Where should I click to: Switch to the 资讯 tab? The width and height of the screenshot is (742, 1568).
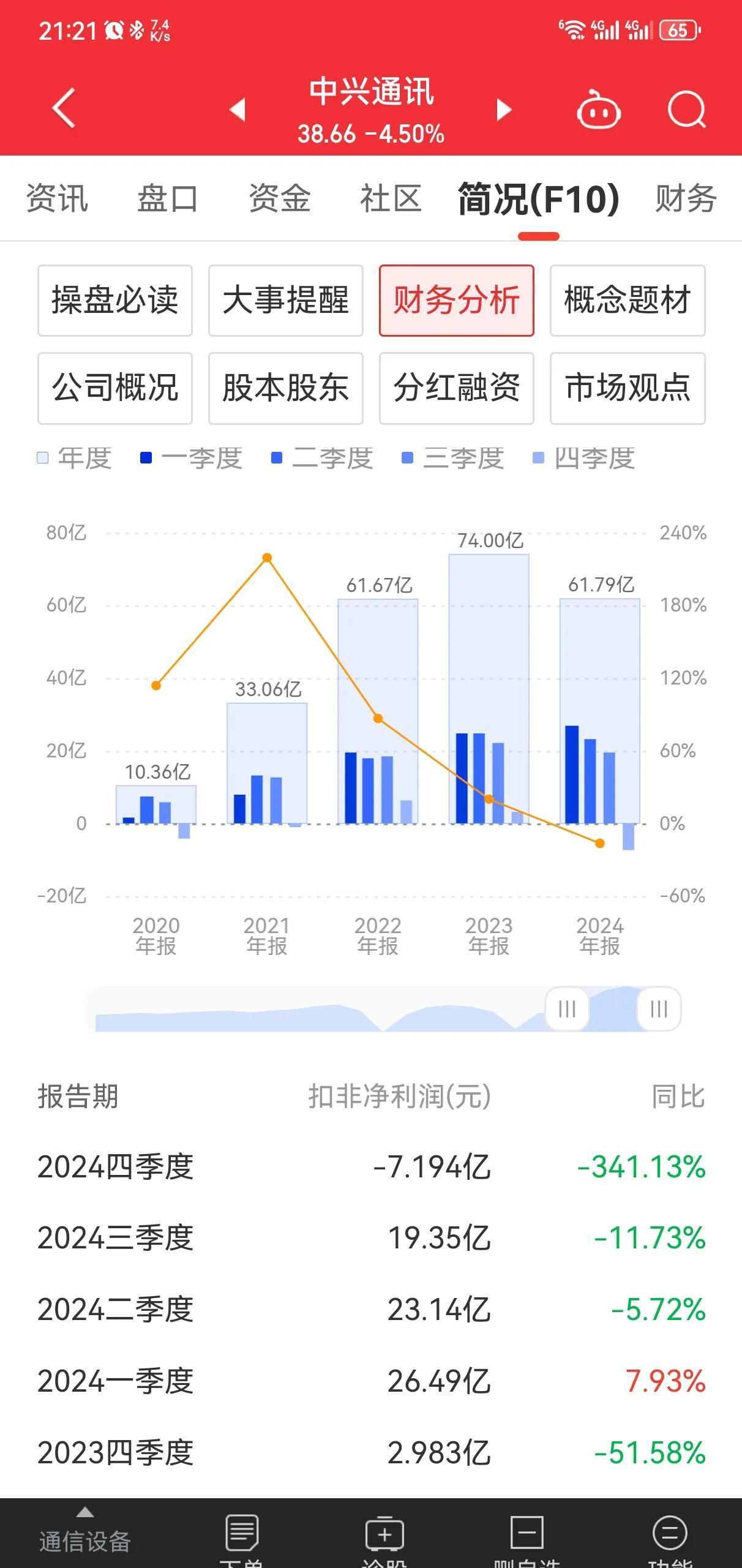[57, 198]
